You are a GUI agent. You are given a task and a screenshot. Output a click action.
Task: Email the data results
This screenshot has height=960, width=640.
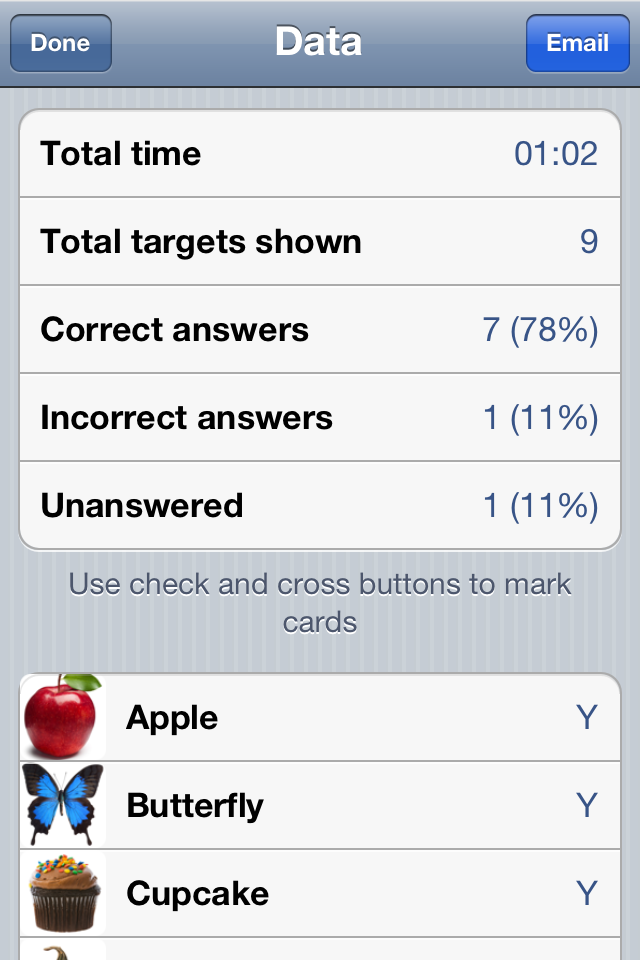[577, 43]
